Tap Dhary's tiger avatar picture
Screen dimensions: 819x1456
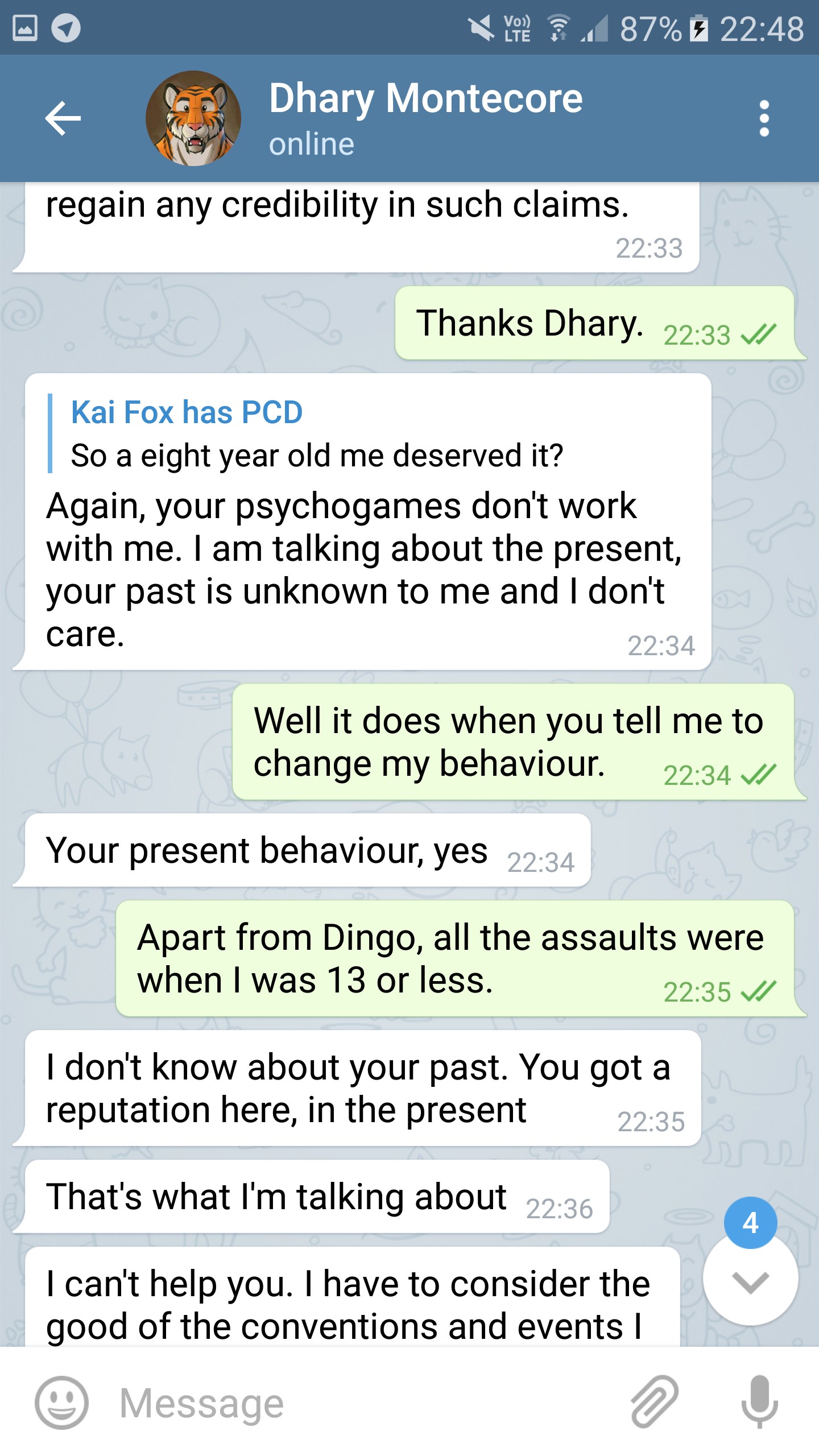[x=193, y=118]
